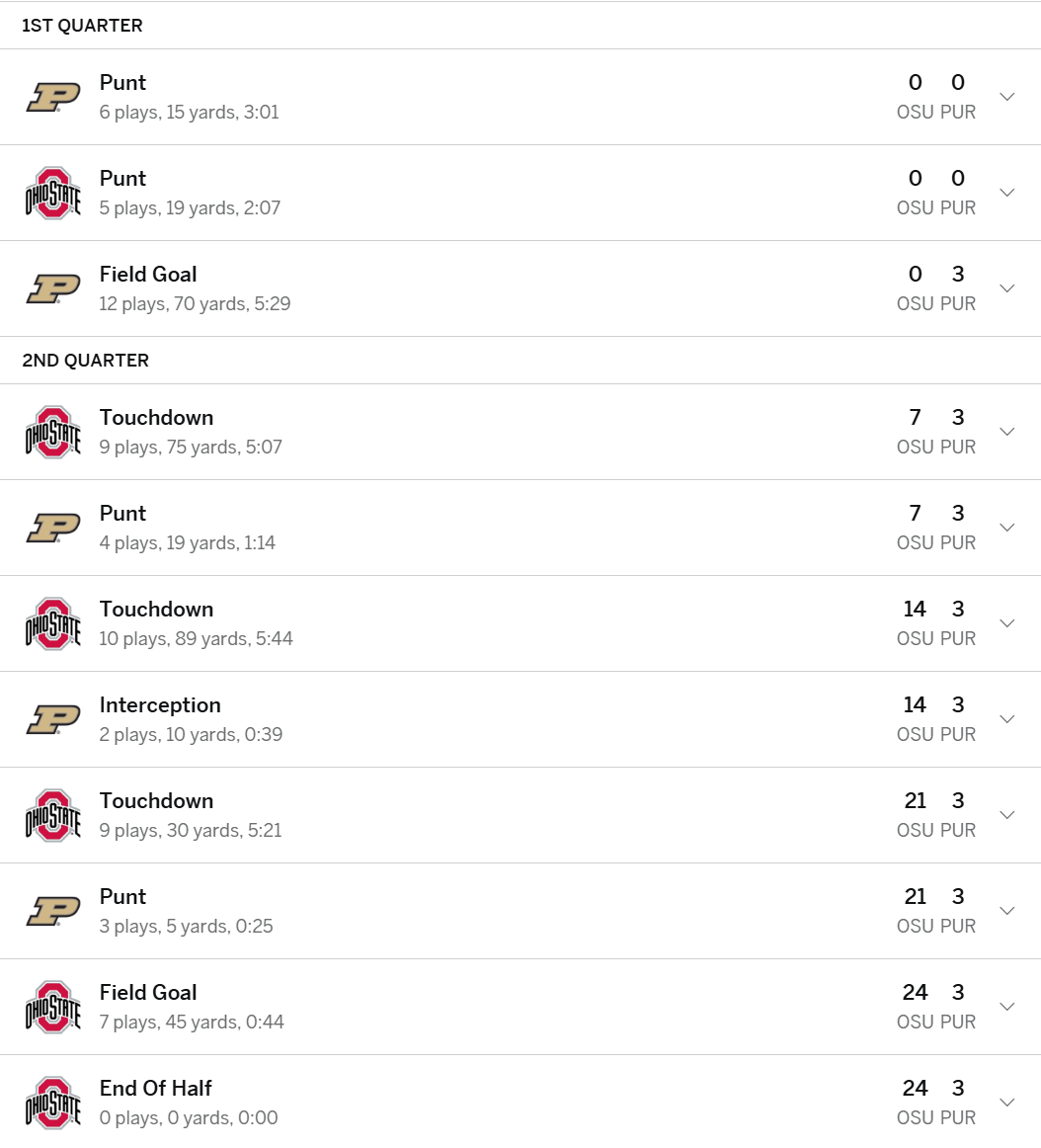
Task: Expand Purdue's 6-play, 15-yard punt drive
Action: click(1006, 97)
